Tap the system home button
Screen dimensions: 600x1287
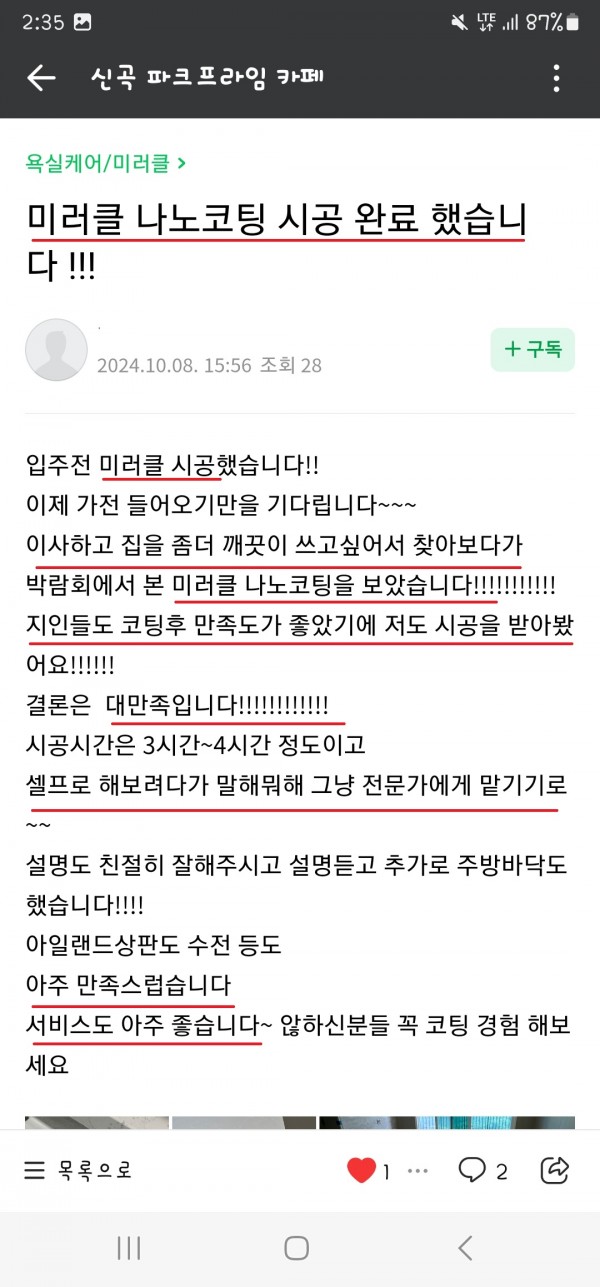pos(296,1247)
